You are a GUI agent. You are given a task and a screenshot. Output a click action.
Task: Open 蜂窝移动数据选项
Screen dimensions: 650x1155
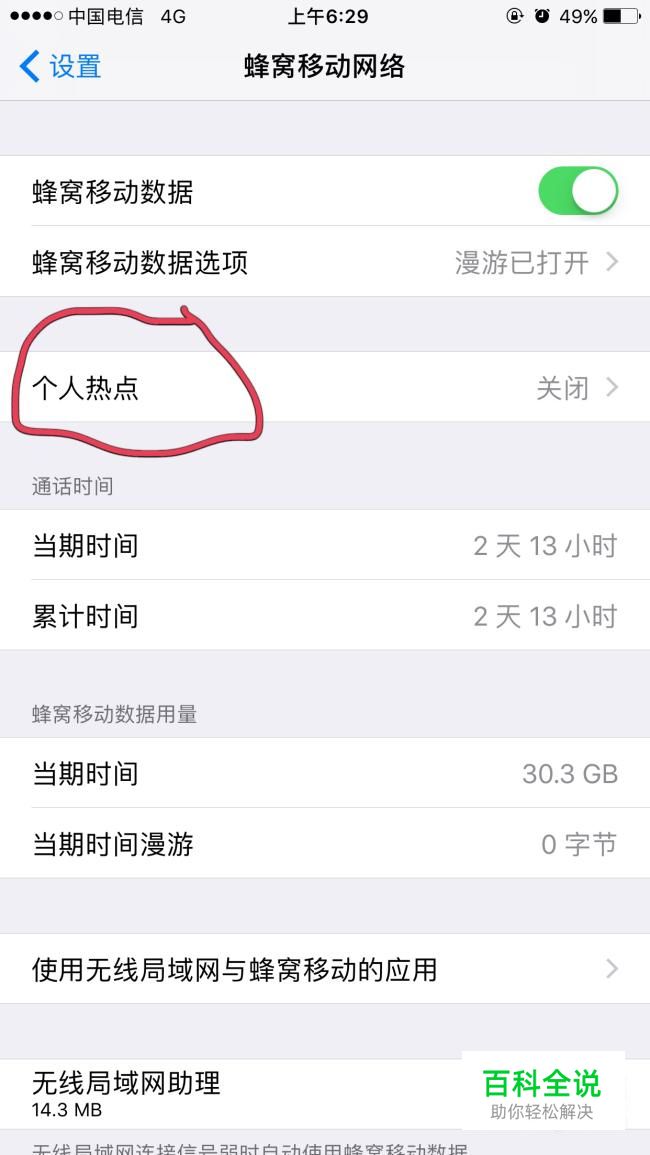click(325, 262)
